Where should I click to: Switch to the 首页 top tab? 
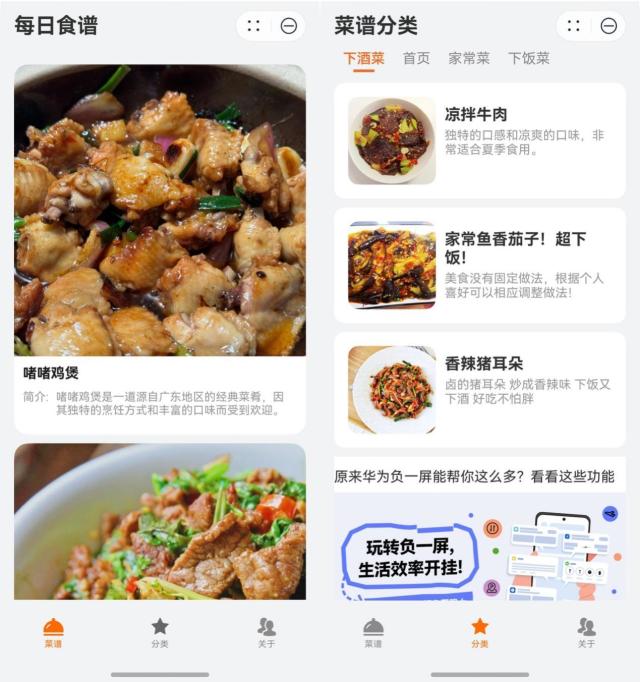pos(416,58)
